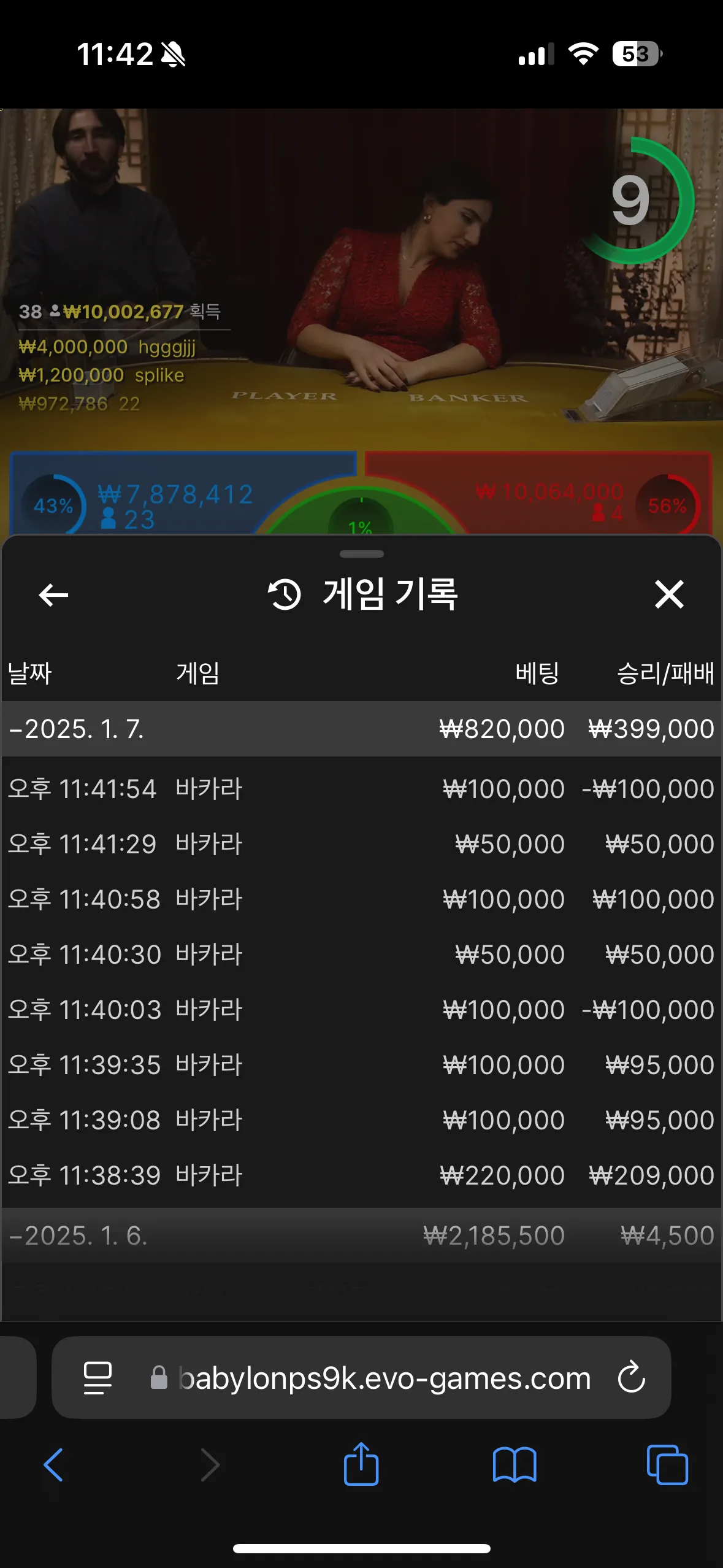
Task: Open the Safari page settings menu
Action: [98, 1377]
